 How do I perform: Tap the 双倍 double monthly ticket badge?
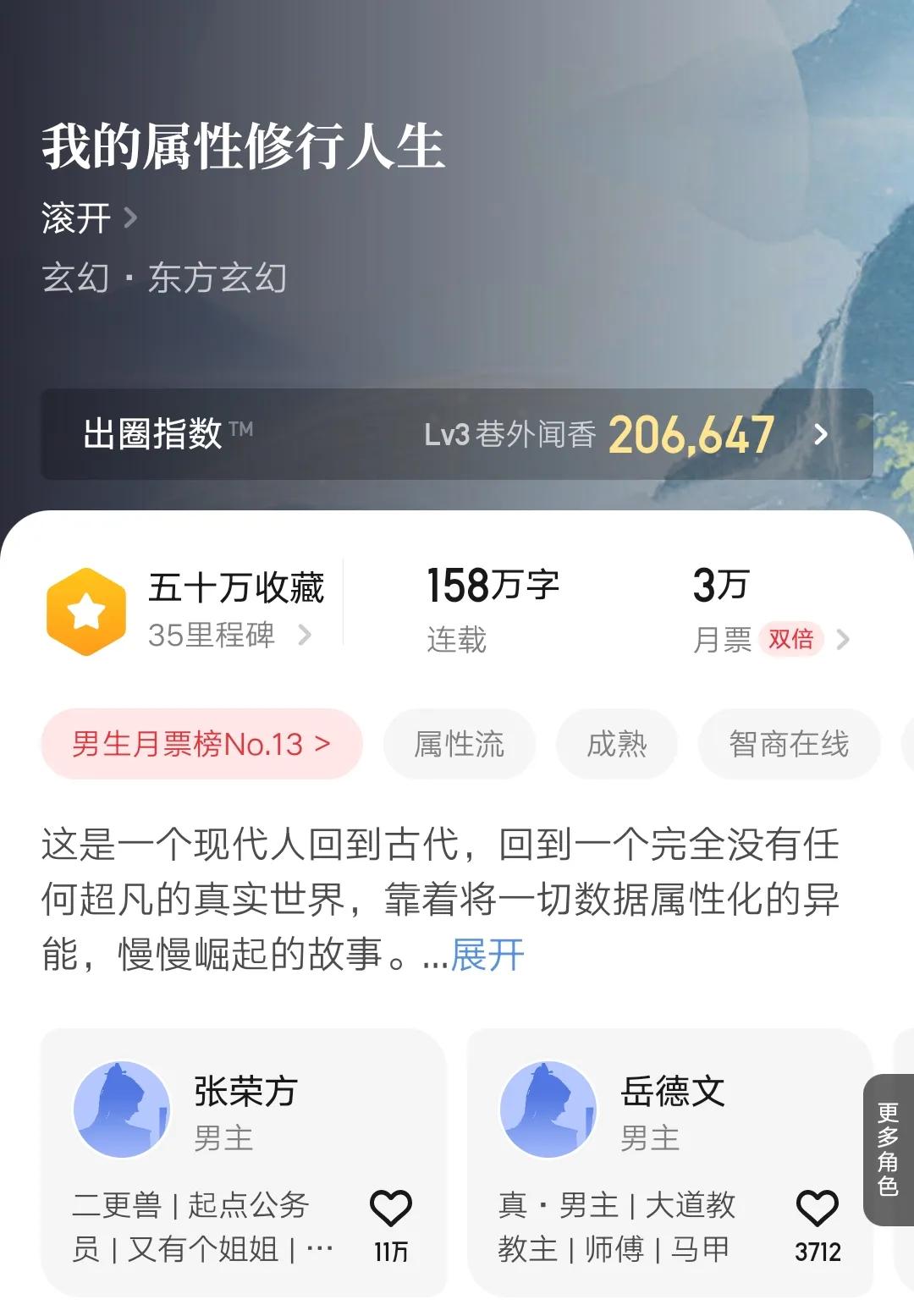(x=790, y=640)
